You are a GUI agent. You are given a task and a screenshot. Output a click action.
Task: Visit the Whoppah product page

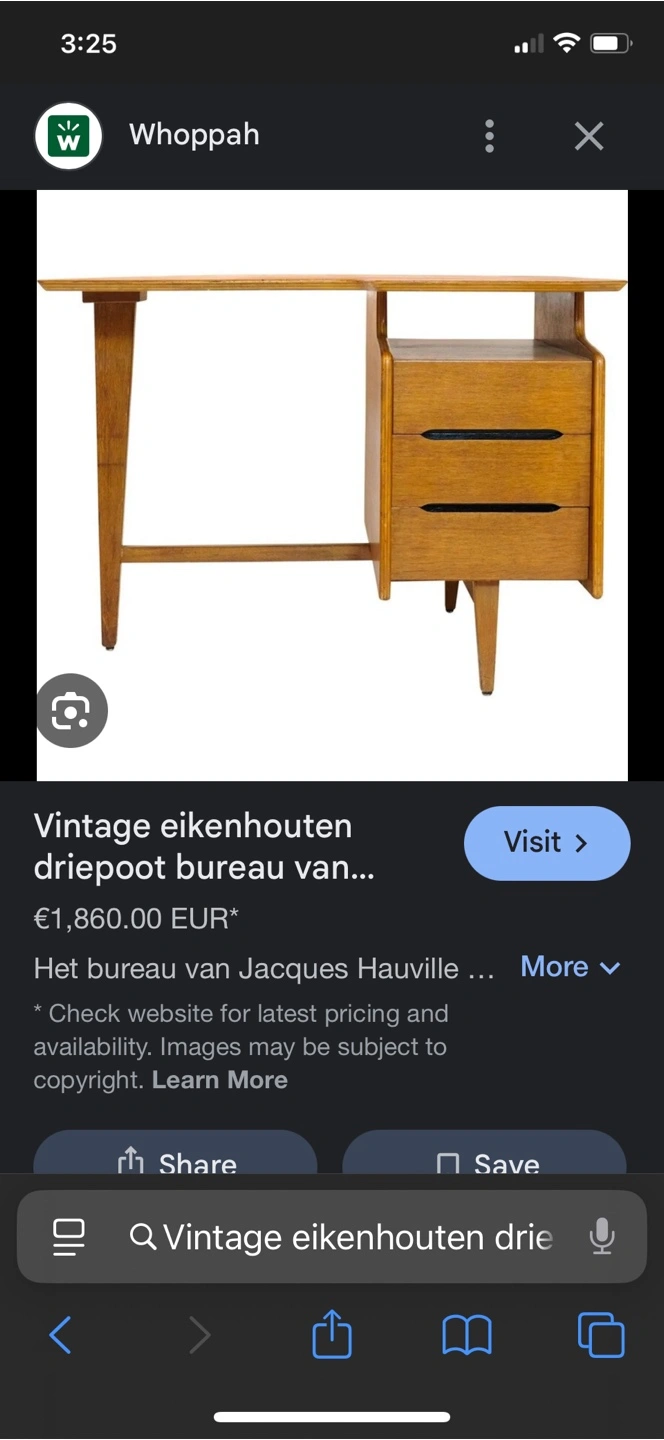coord(546,843)
